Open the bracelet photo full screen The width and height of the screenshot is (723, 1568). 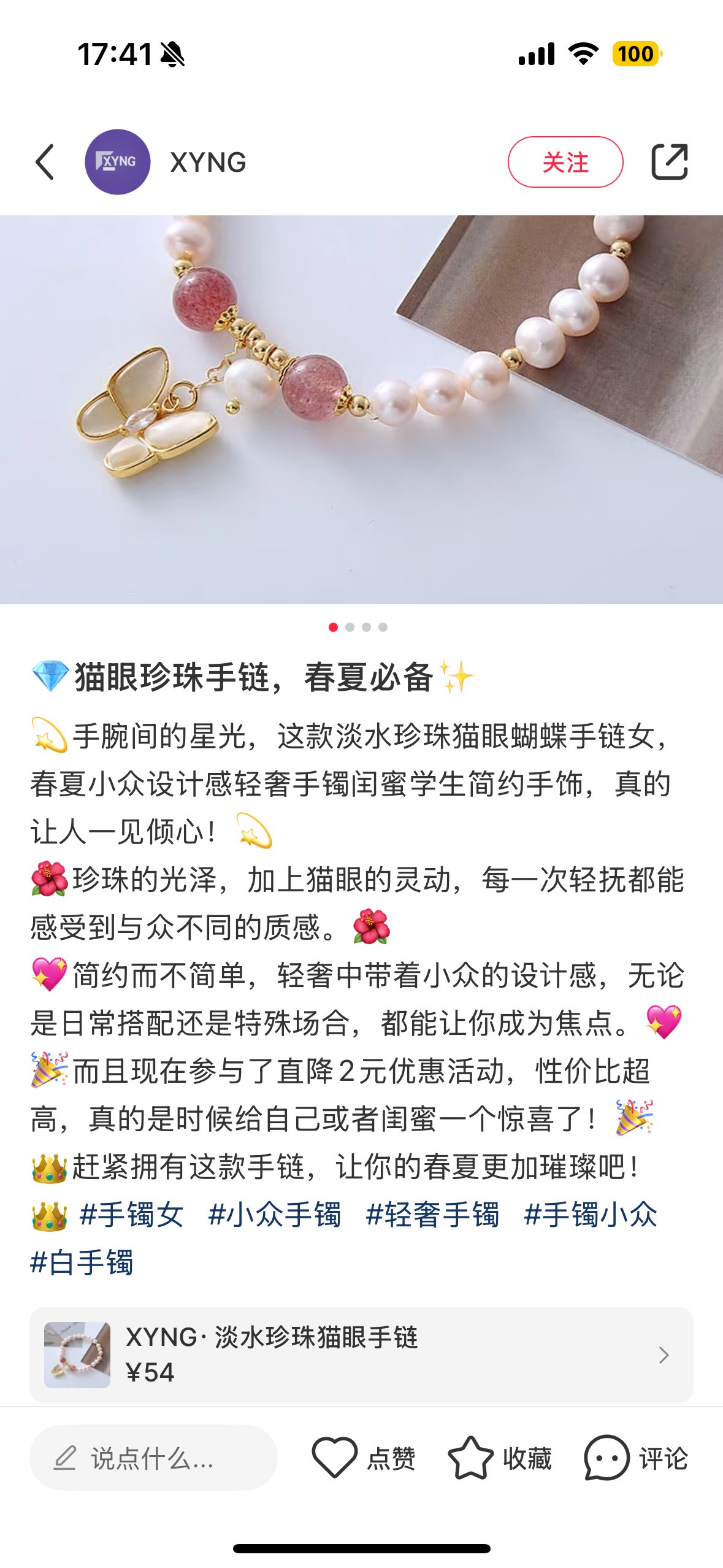click(x=361, y=409)
